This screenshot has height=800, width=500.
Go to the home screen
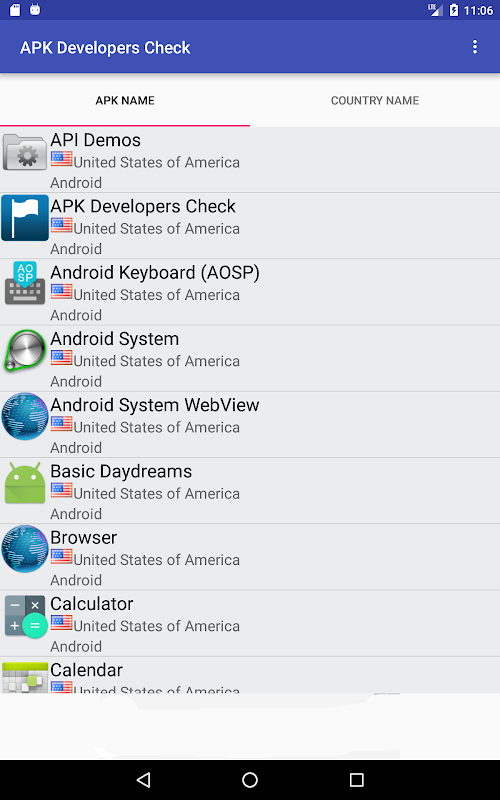click(x=250, y=780)
